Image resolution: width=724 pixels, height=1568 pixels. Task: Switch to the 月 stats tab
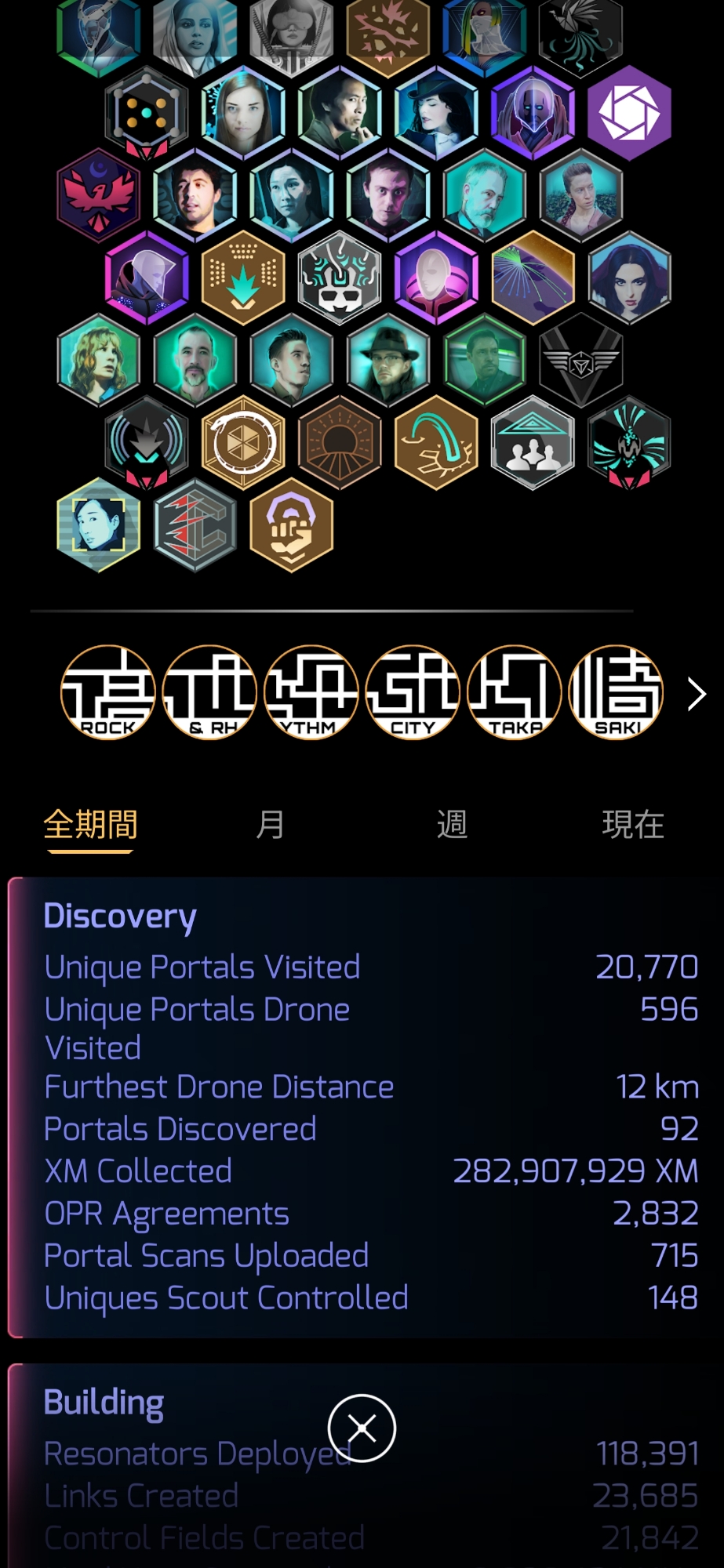click(x=271, y=825)
